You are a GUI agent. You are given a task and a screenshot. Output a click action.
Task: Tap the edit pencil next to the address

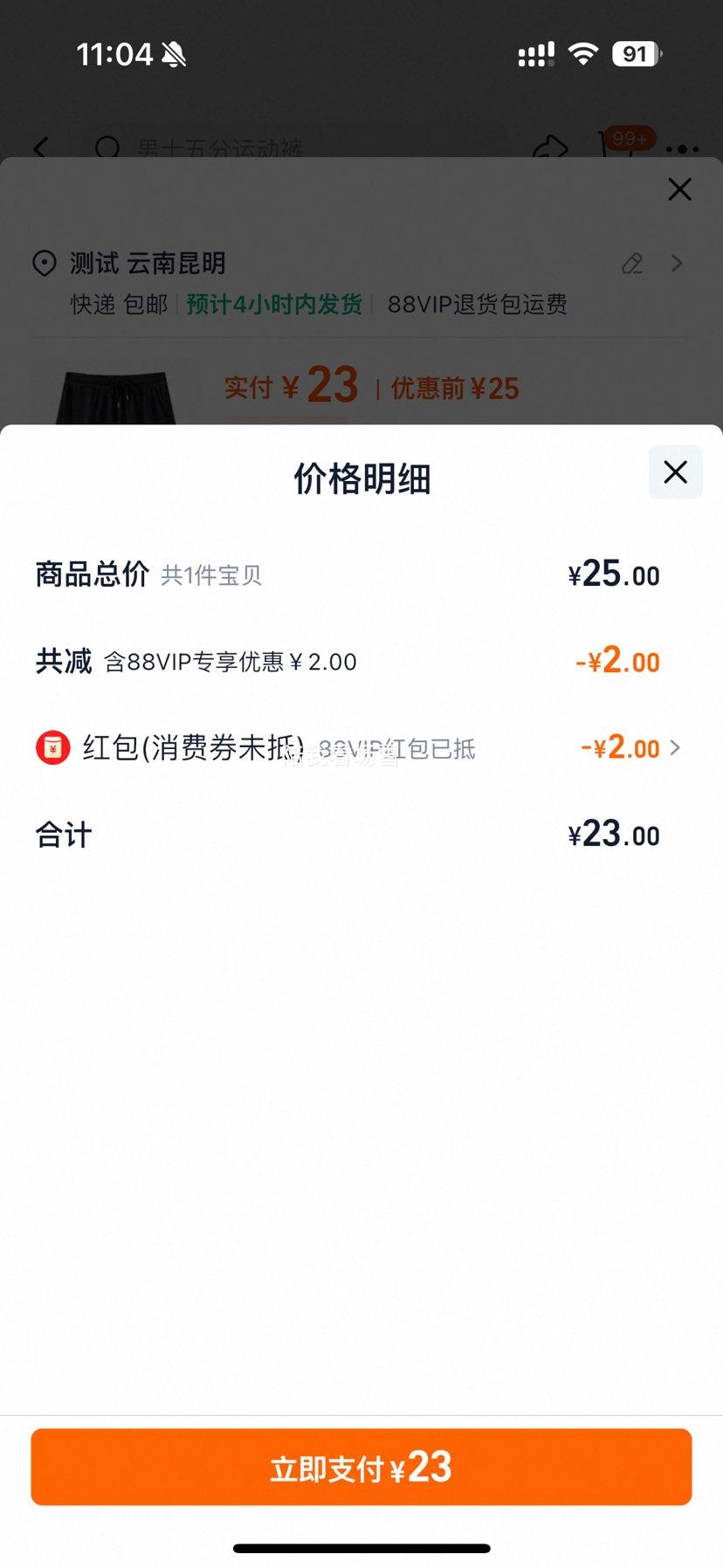(x=632, y=264)
